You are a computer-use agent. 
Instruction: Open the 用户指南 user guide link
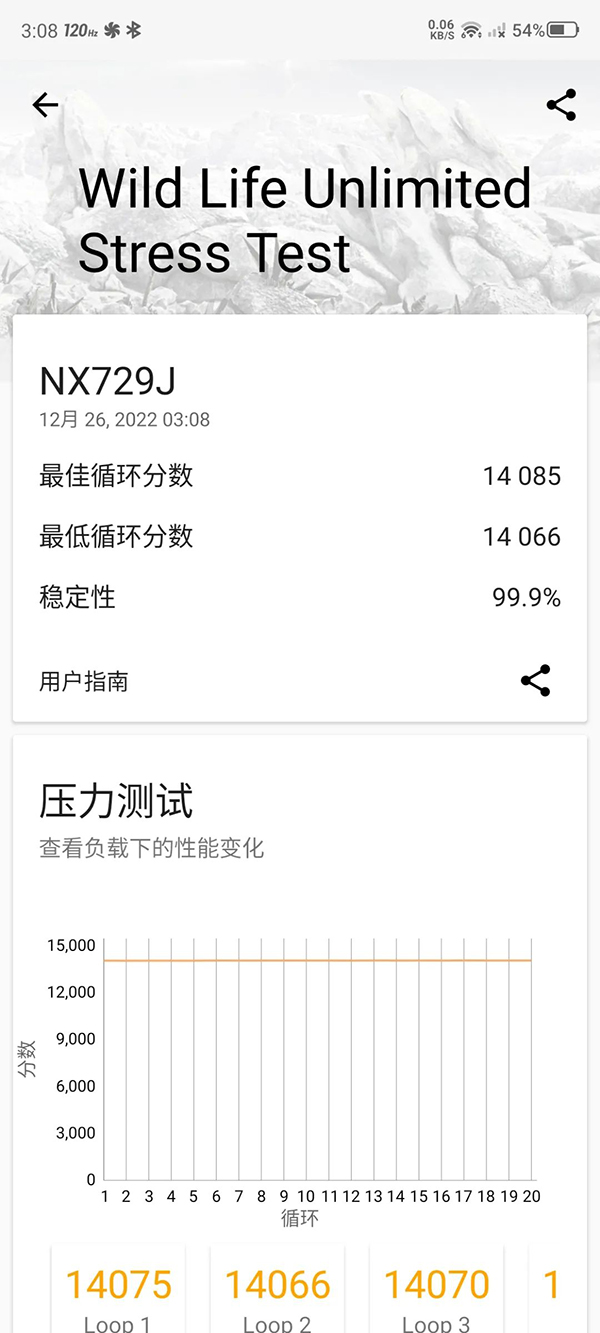(x=84, y=682)
